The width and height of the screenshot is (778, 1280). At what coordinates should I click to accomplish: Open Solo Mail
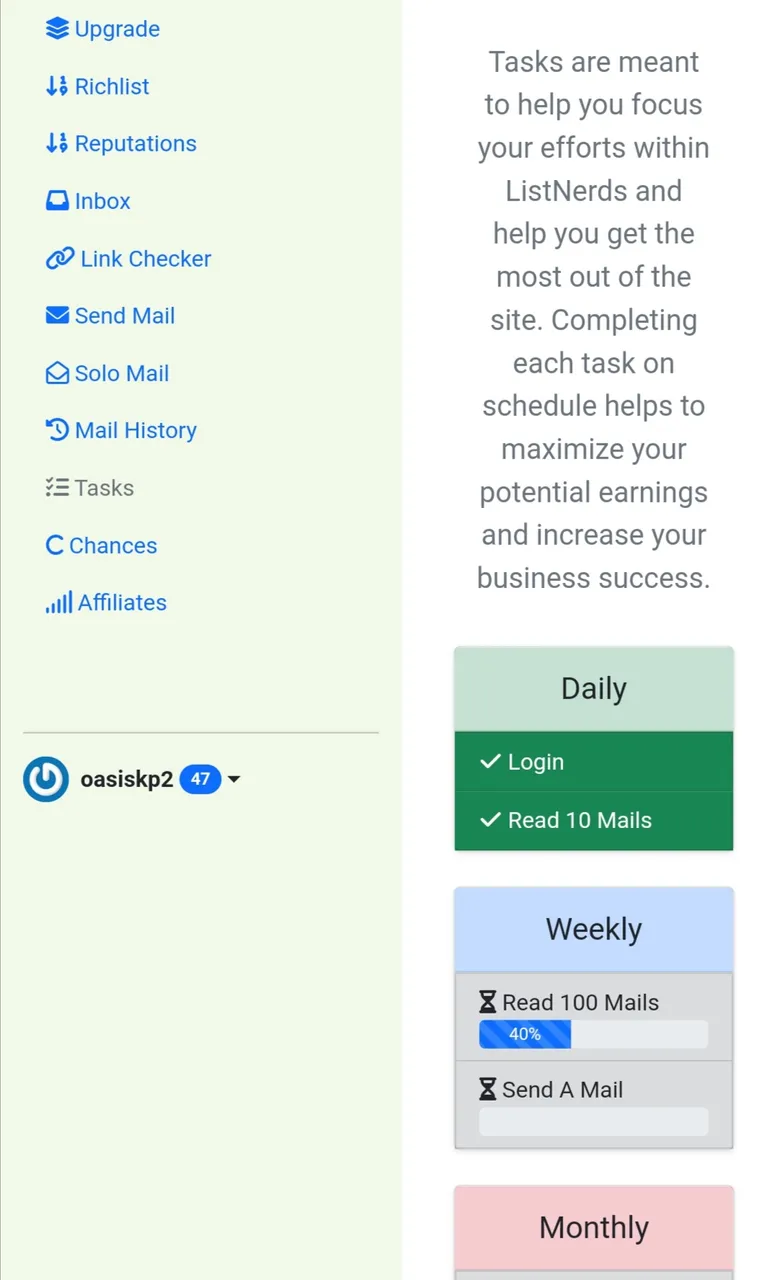108,373
